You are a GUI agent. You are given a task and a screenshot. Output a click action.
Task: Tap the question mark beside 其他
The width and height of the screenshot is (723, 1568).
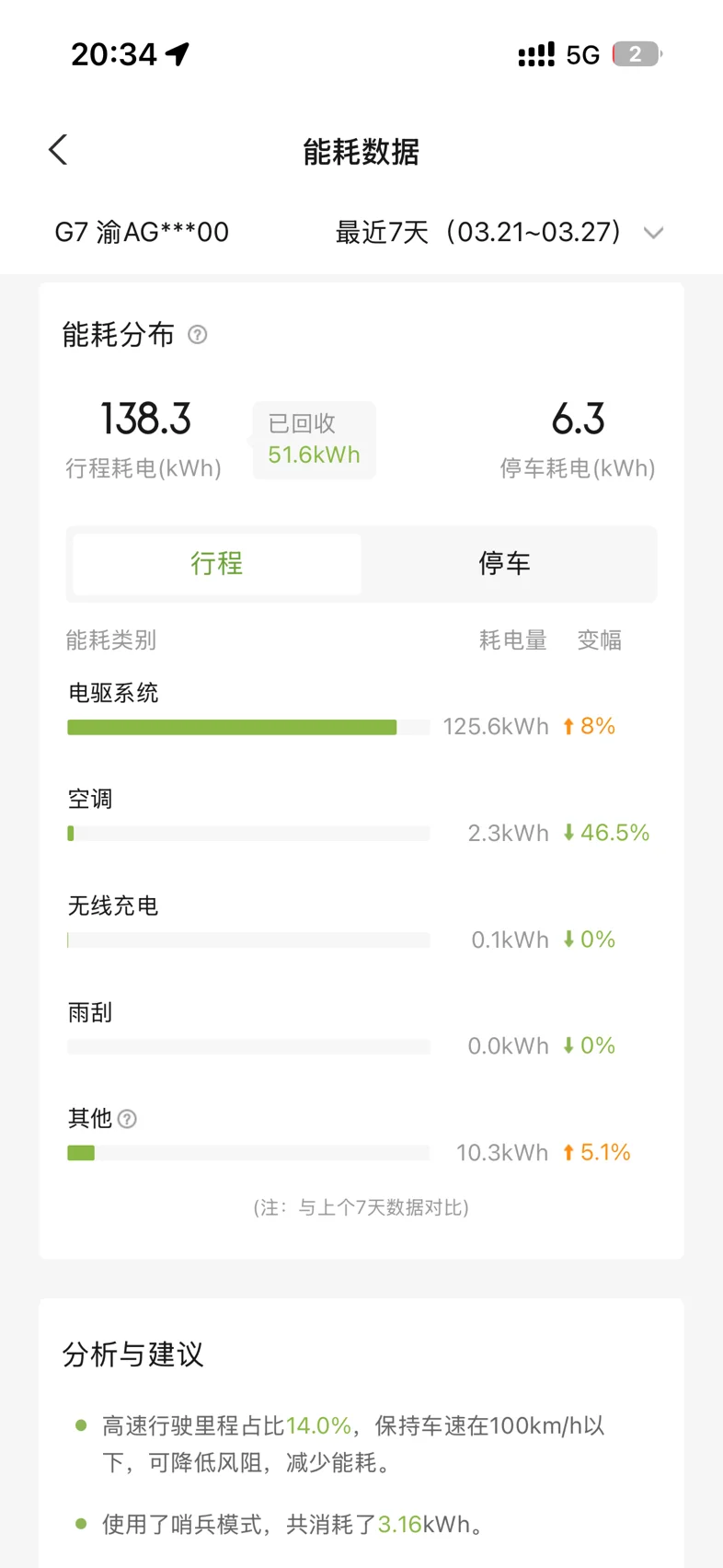[128, 1119]
